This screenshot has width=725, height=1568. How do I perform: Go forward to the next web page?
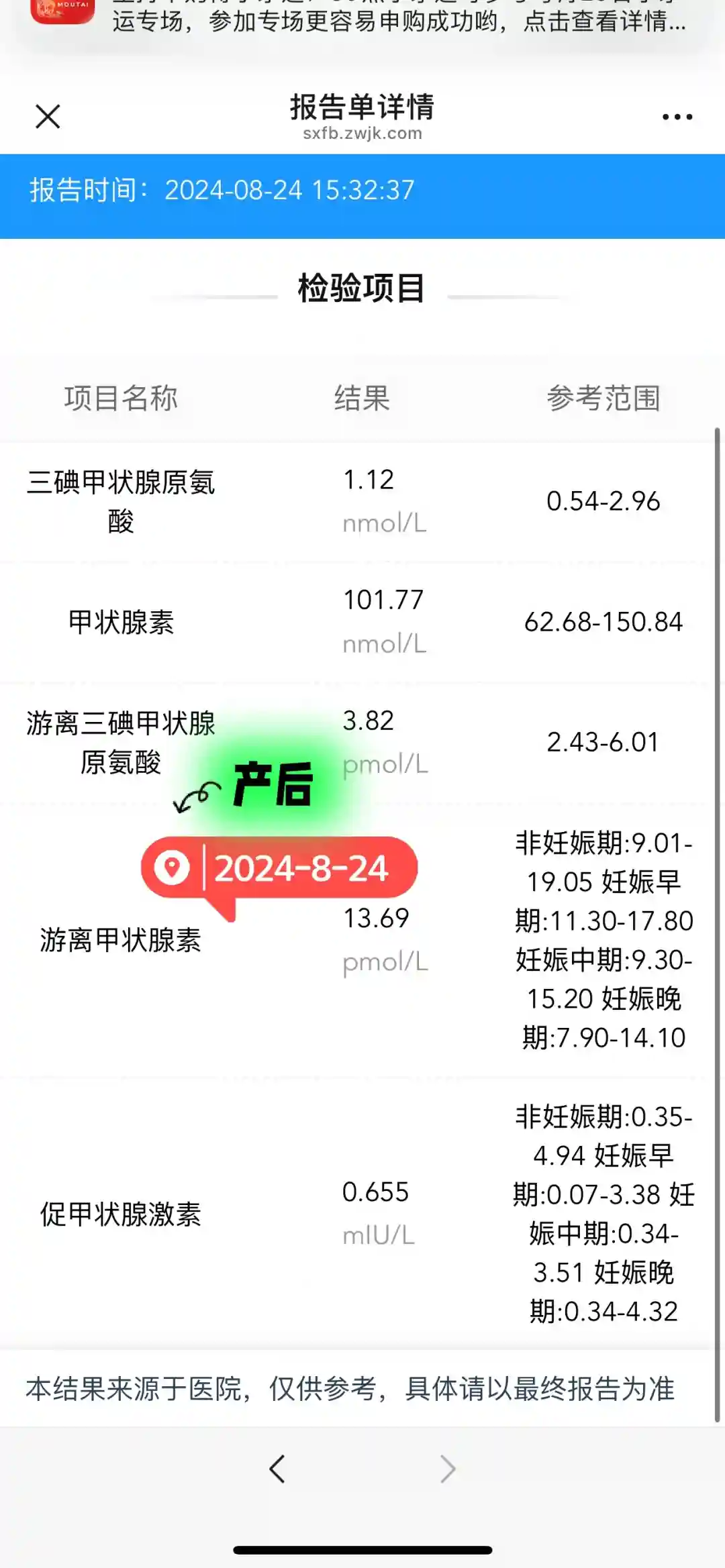(x=448, y=1469)
